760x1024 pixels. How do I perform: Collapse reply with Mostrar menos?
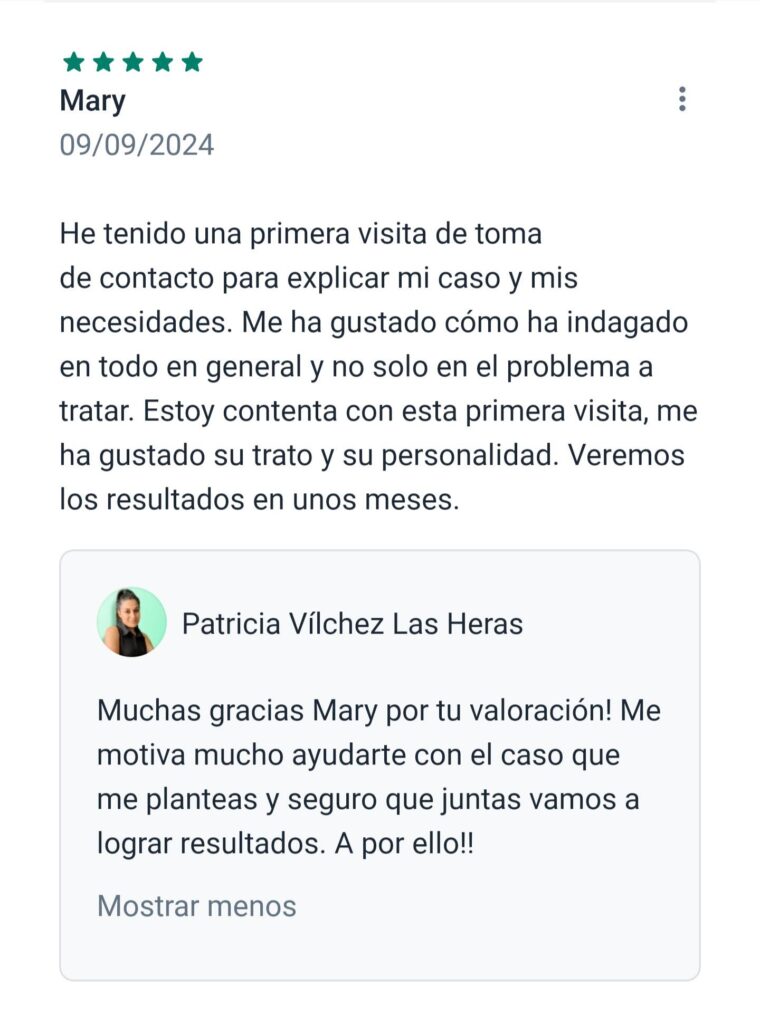tap(197, 906)
